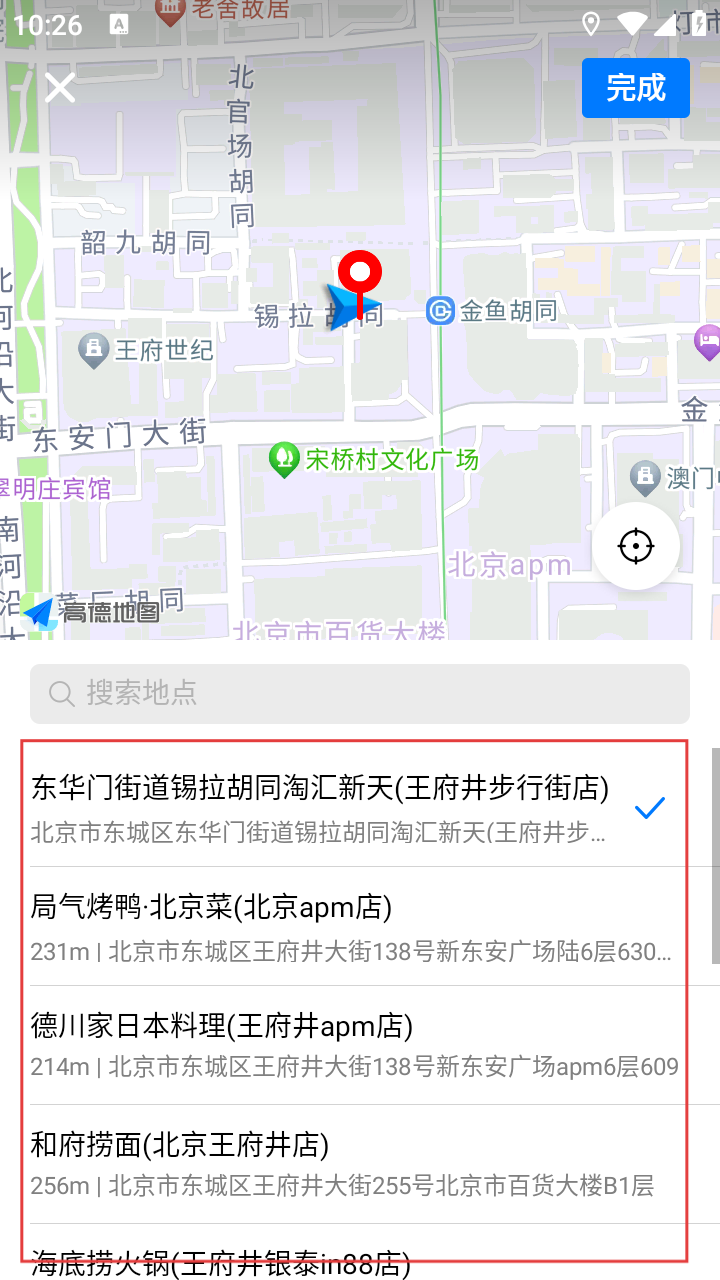Select 海底捞火锅(王府井银泰in88店)
The height and width of the screenshot is (1280, 720).
click(x=330, y=1260)
